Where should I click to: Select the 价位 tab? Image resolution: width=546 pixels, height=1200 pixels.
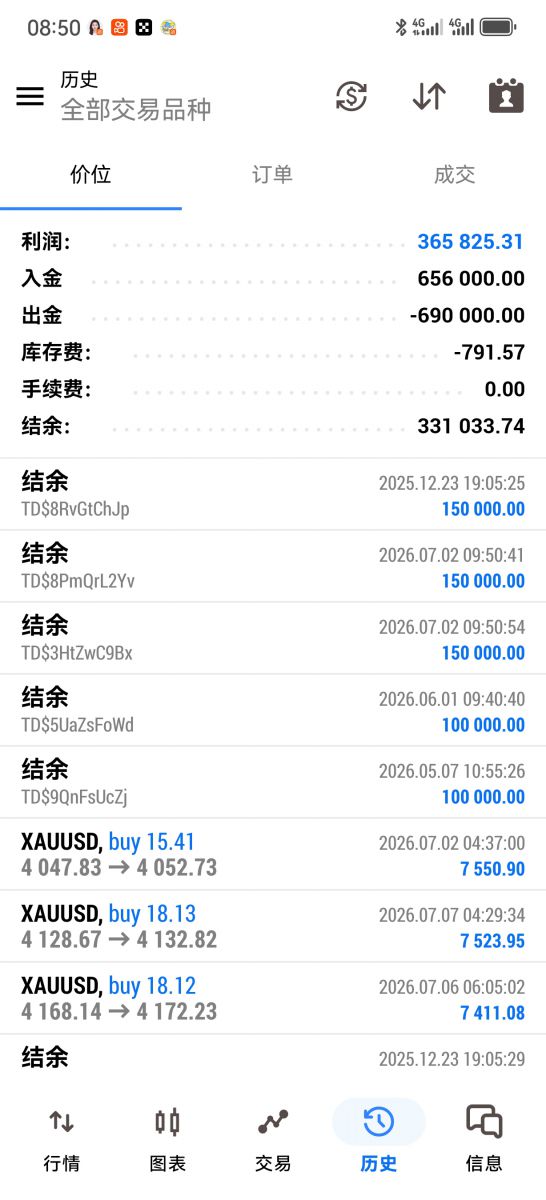click(91, 175)
